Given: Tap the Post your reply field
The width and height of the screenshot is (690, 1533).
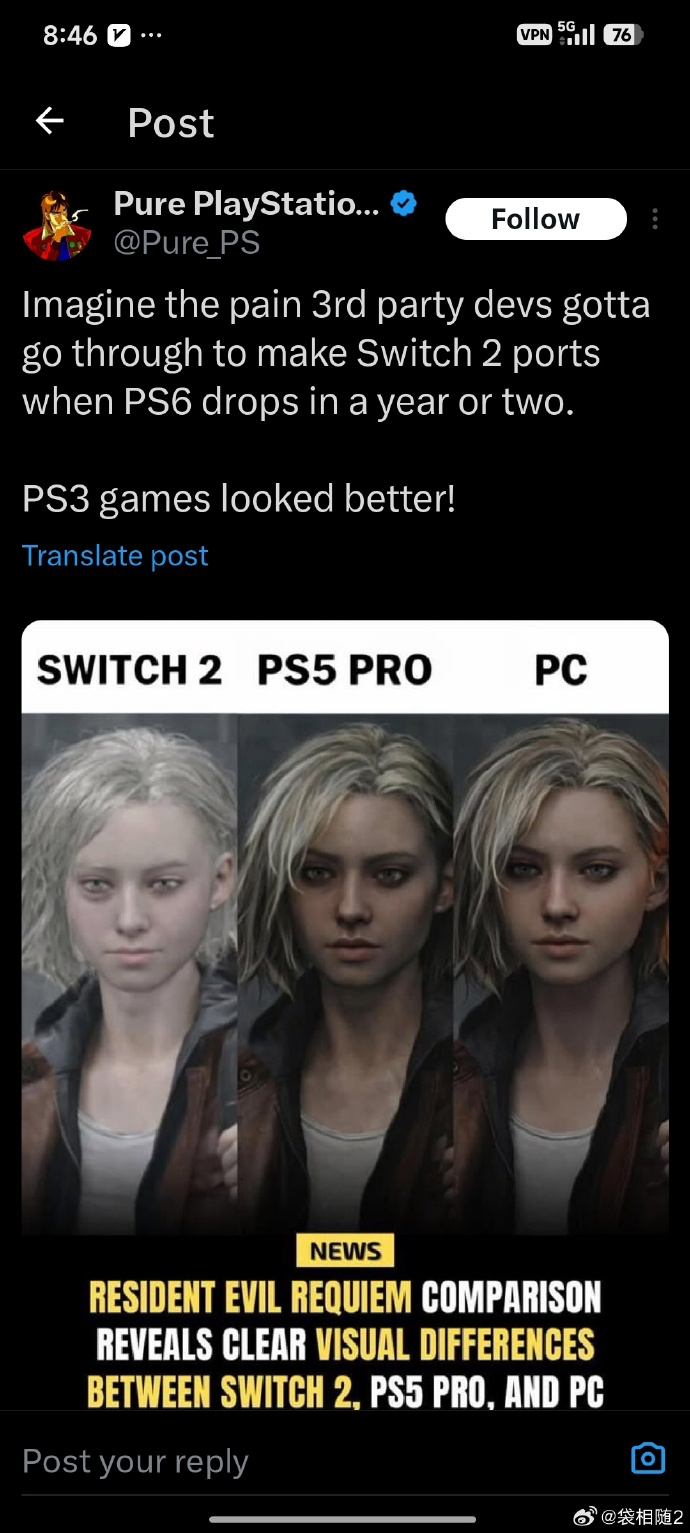Looking at the screenshot, I should pyautogui.click(x=300, y=1461).
